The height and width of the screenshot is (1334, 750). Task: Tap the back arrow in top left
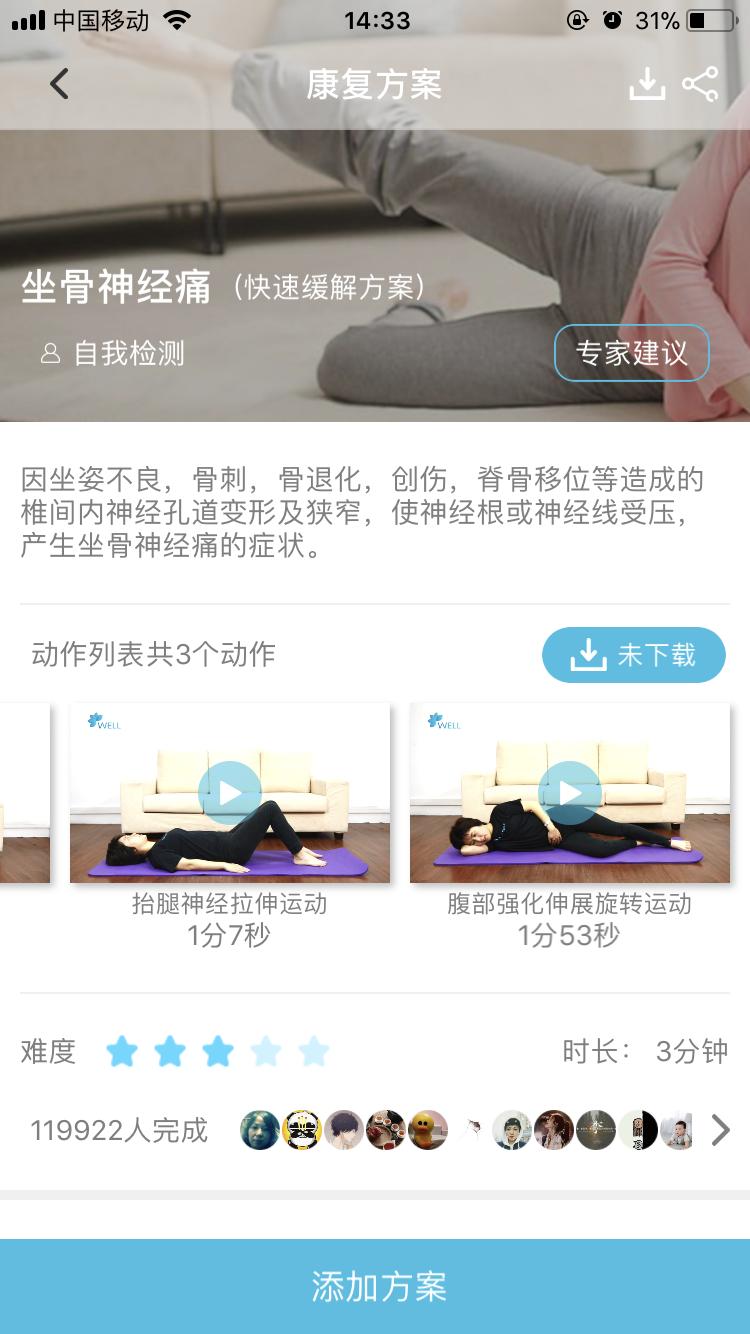(x=58, y=83)
